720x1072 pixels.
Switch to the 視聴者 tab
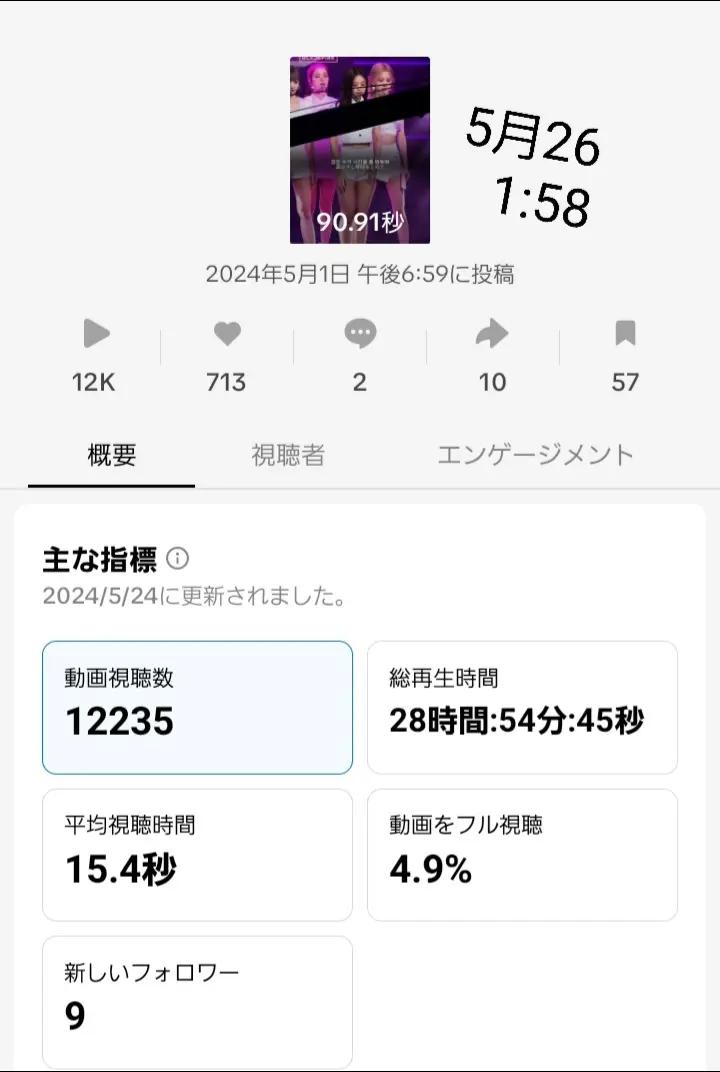(x=288, y=456)
